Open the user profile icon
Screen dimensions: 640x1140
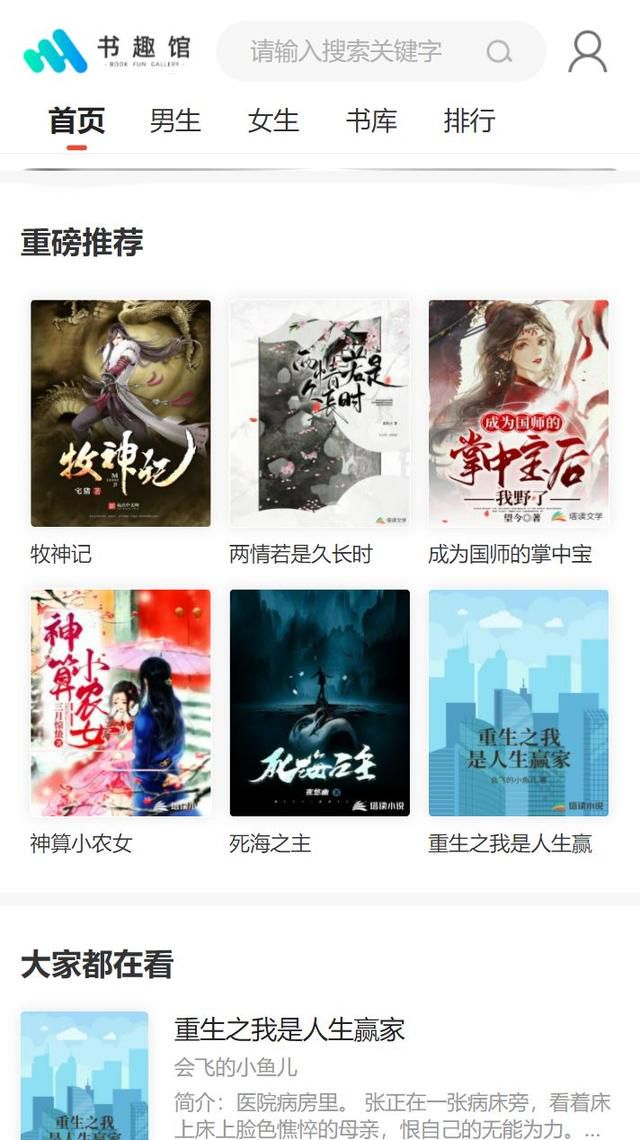click(x=587, y=51)
